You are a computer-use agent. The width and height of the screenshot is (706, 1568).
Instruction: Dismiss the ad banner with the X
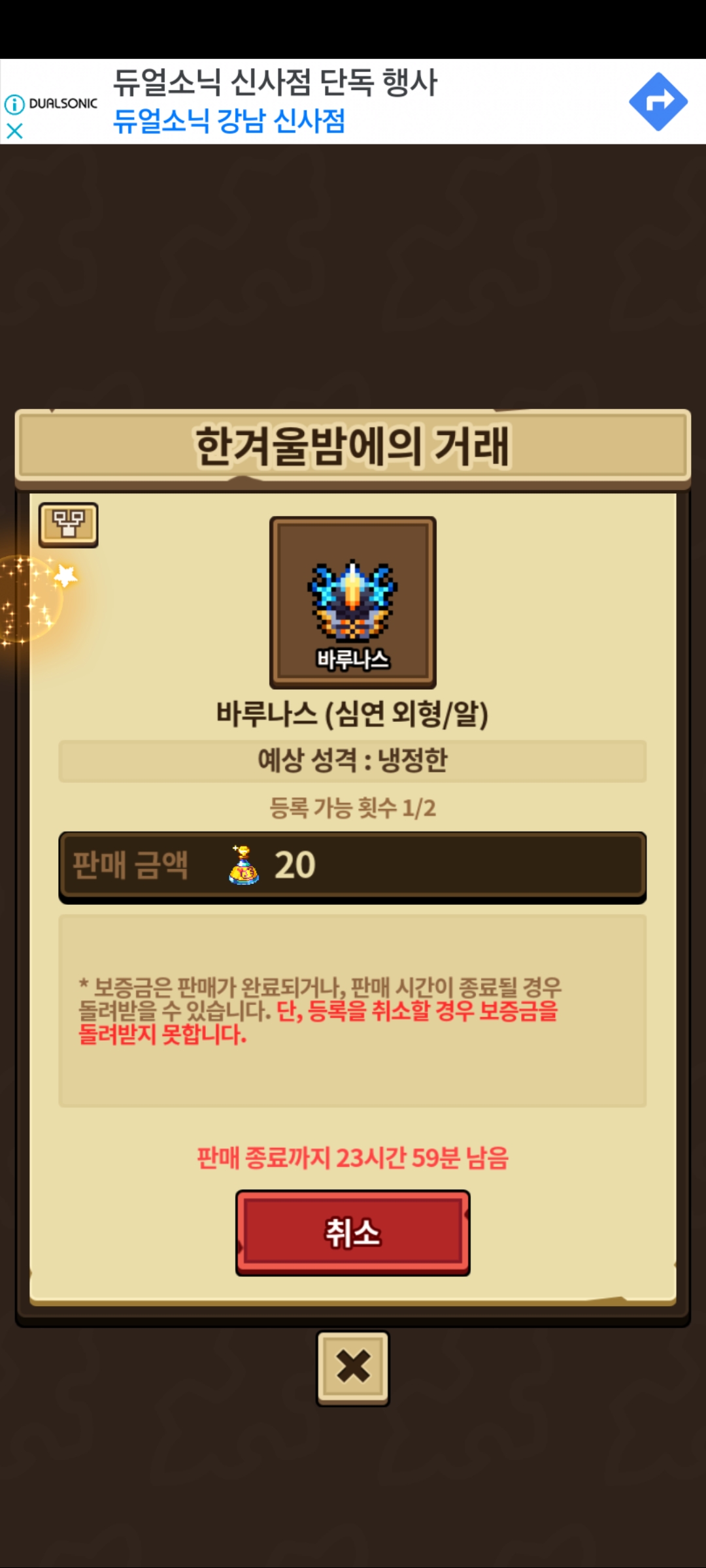point(14,131)
